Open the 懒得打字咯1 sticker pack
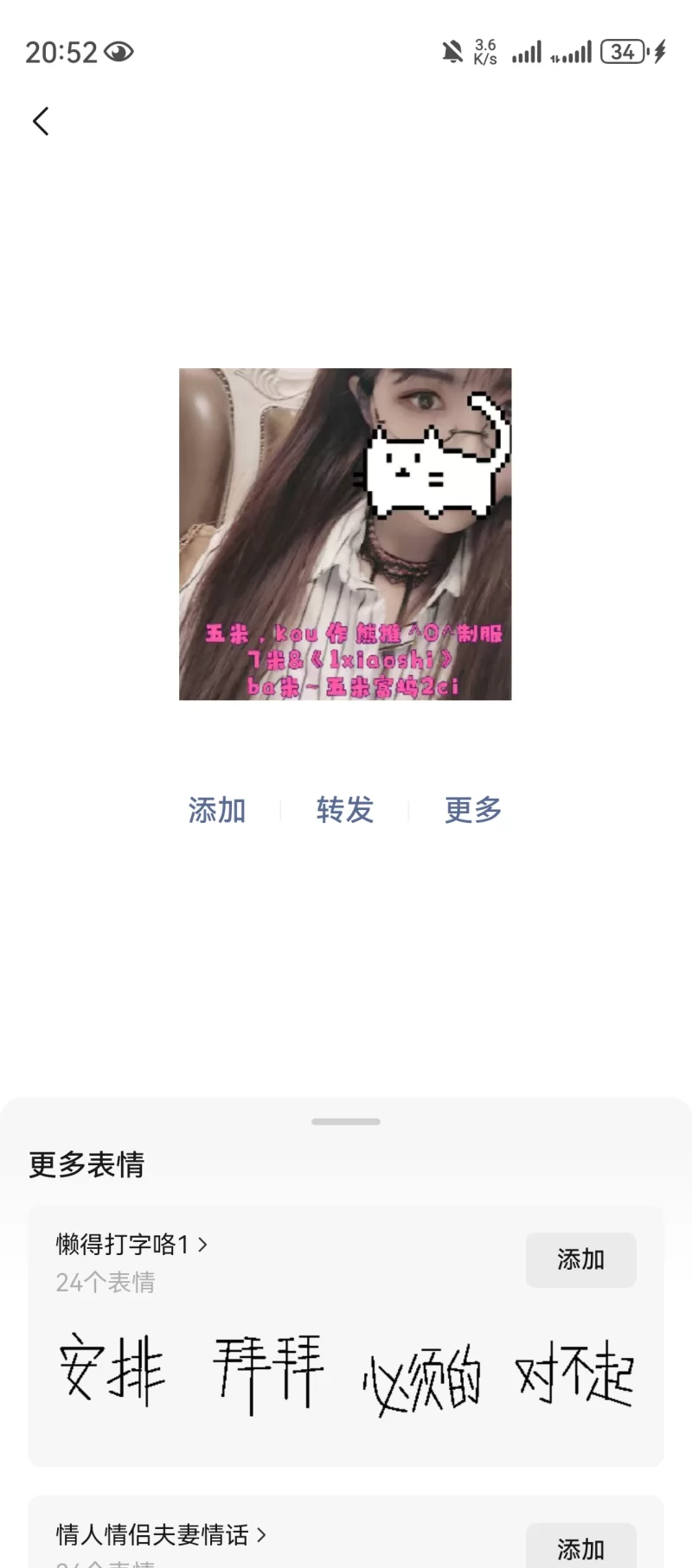This screenshot has width=692, height=1568. [131, 1244]
